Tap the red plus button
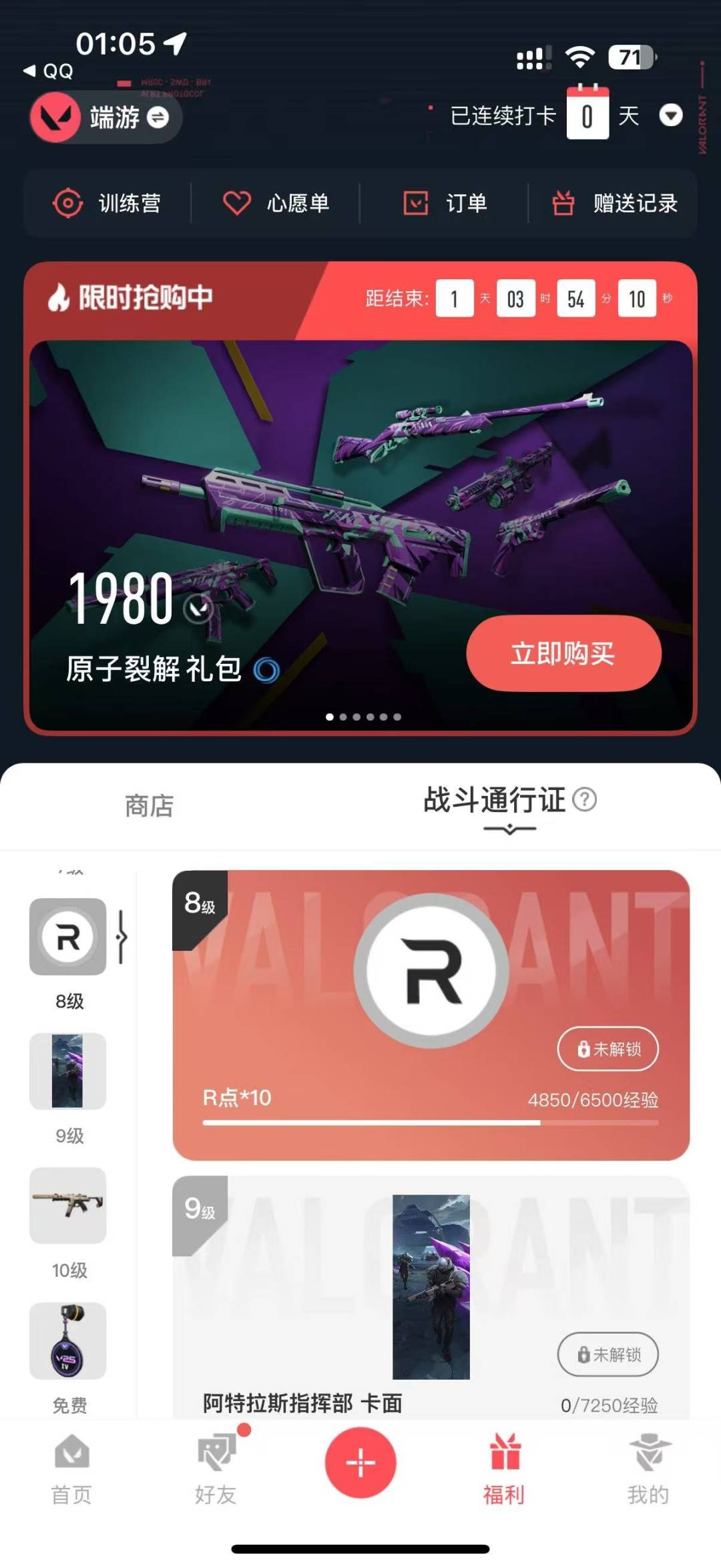This screenshot has width=721, height=1568. point(360,1462)
